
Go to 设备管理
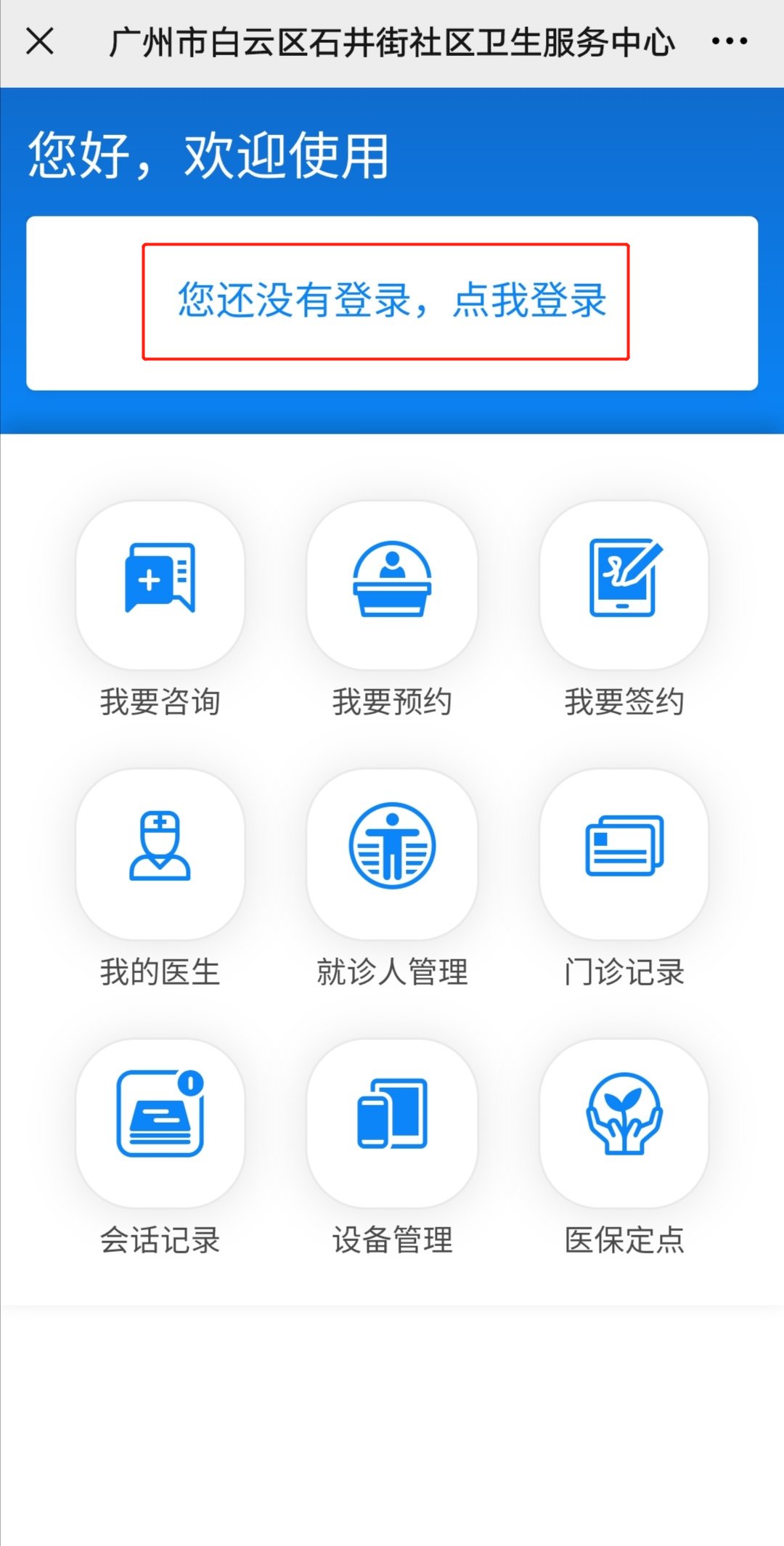(392, 1123)
